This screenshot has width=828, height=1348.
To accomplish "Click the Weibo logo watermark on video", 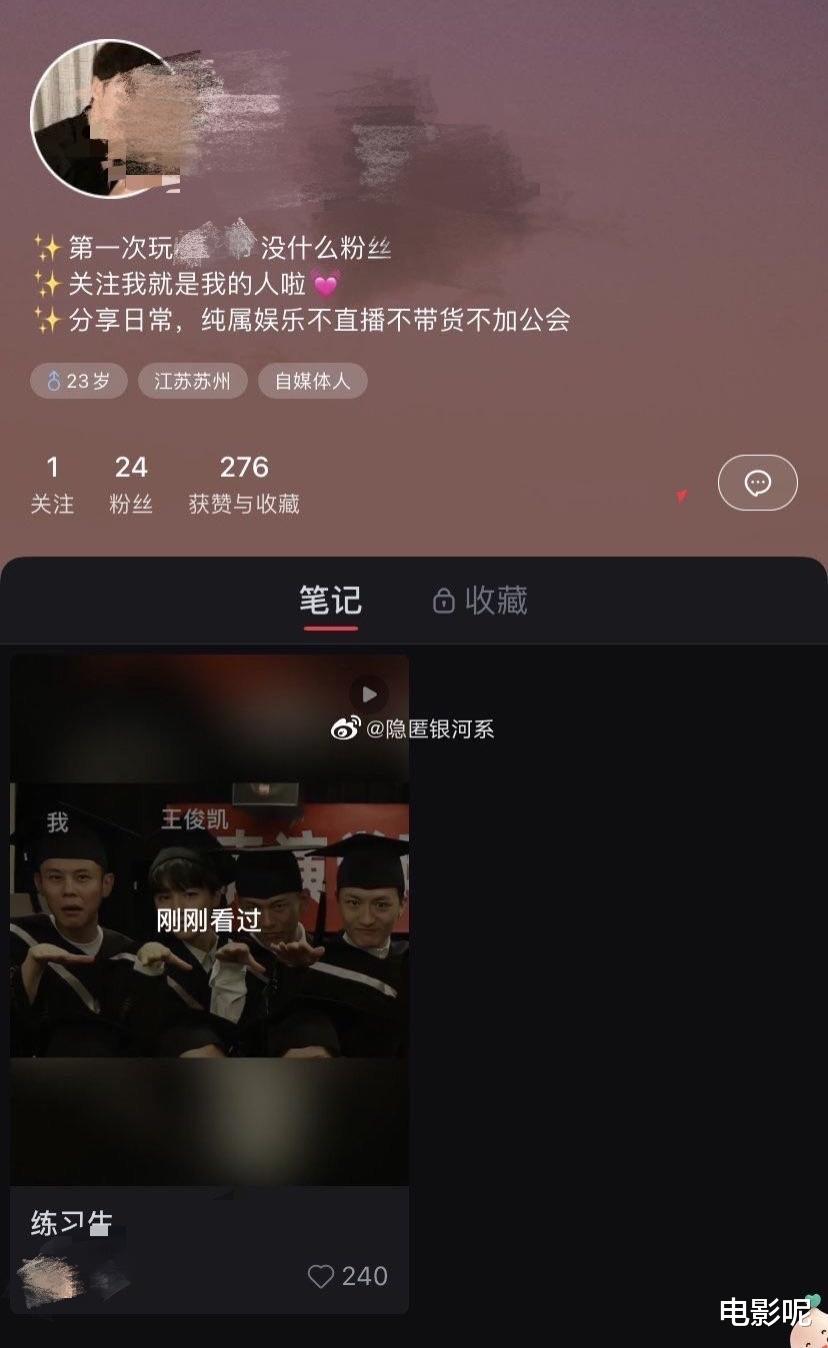I will click(346, 729).
